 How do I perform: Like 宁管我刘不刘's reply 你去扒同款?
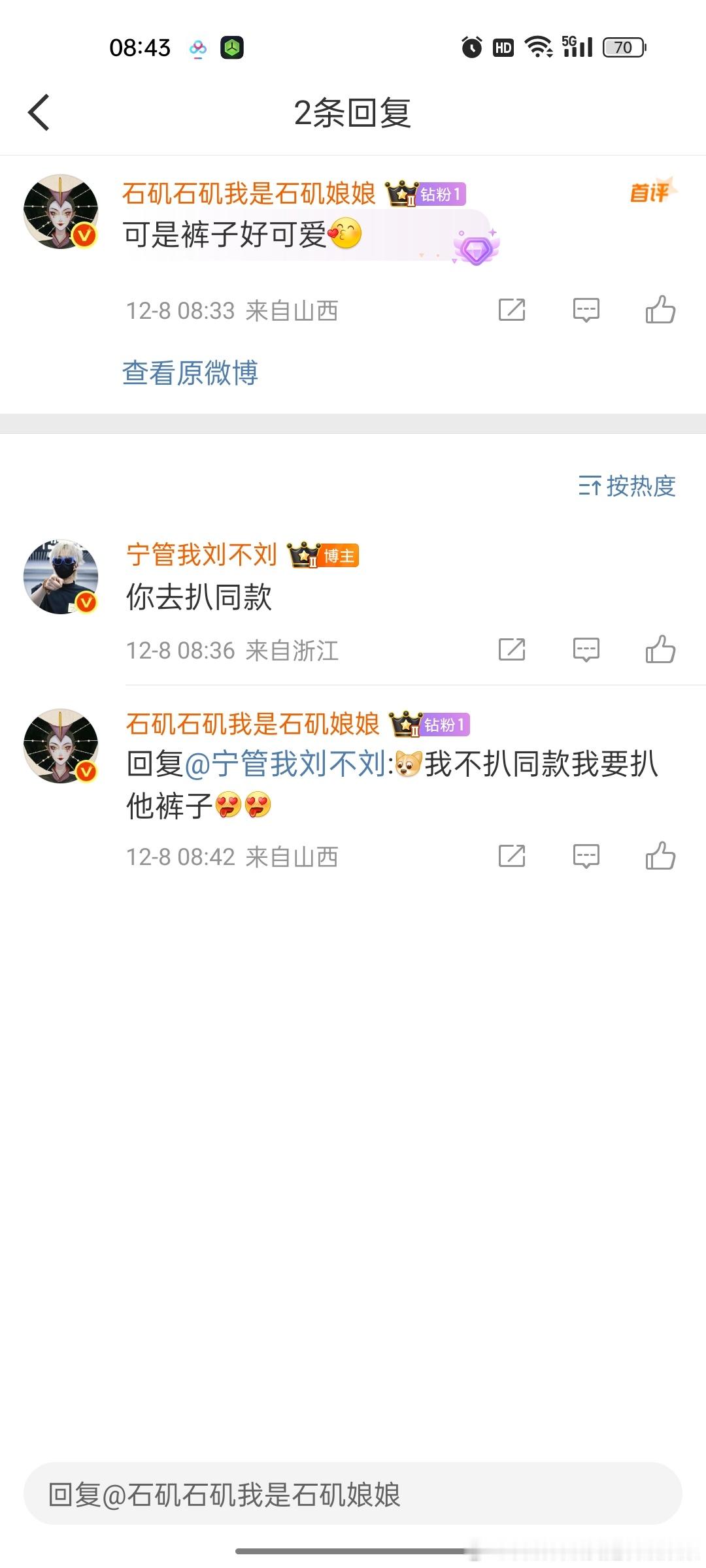(x=661, y=649)
